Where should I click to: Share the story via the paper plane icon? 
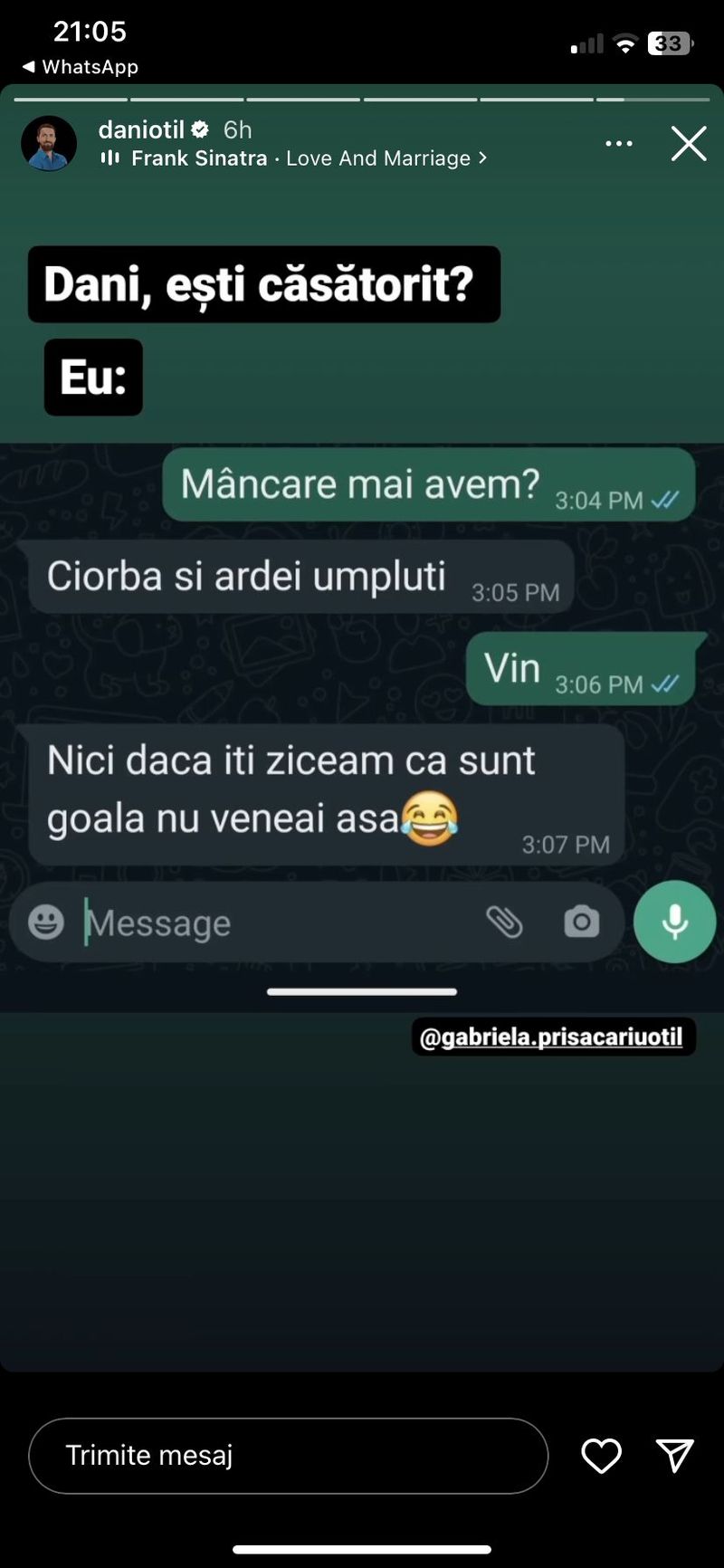click(675, 1456)
